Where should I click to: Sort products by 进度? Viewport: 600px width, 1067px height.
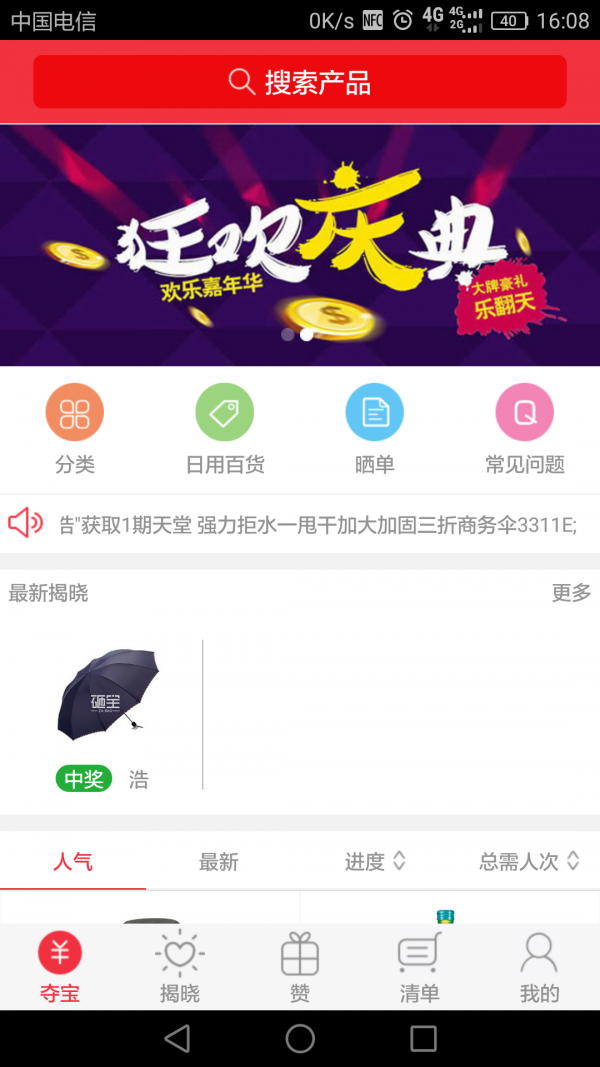[374, 861]
